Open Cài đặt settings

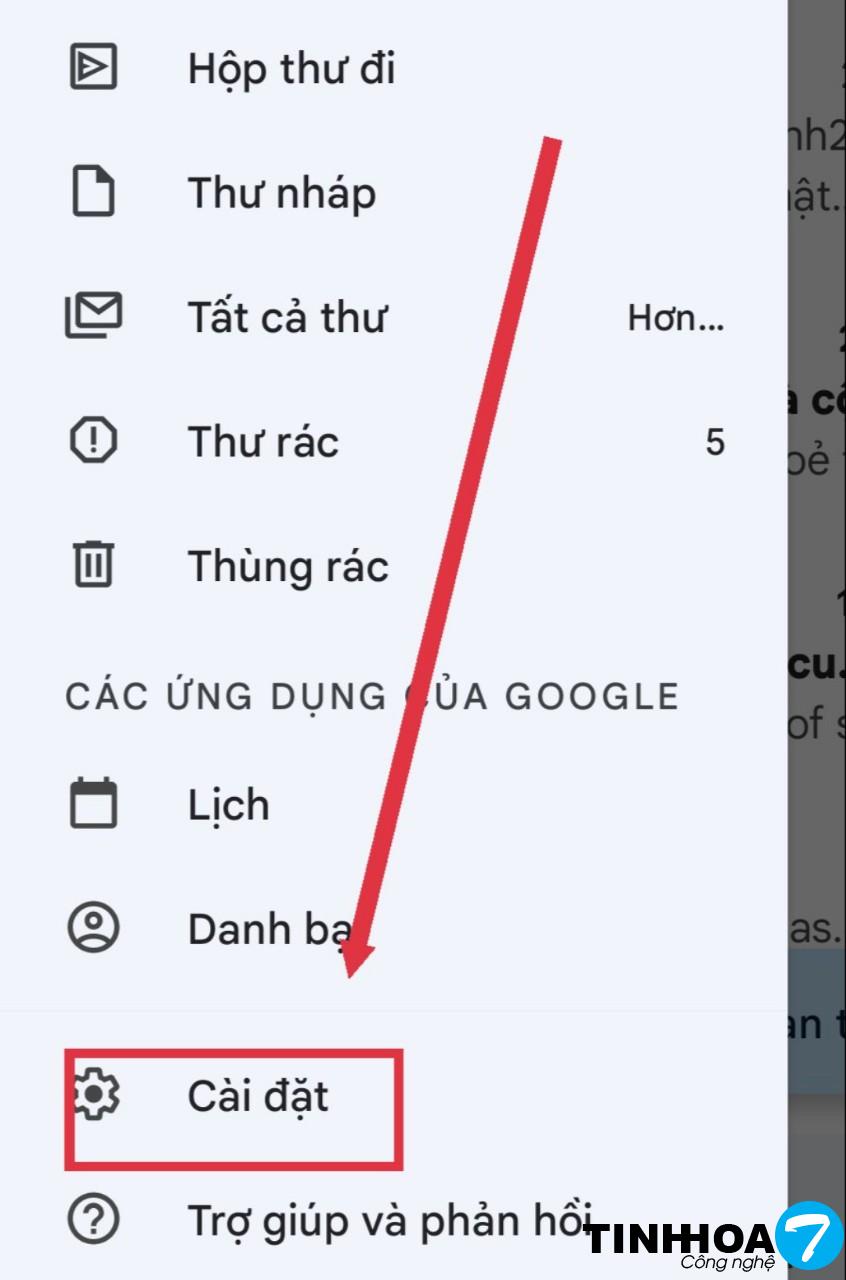point(257,1097)
